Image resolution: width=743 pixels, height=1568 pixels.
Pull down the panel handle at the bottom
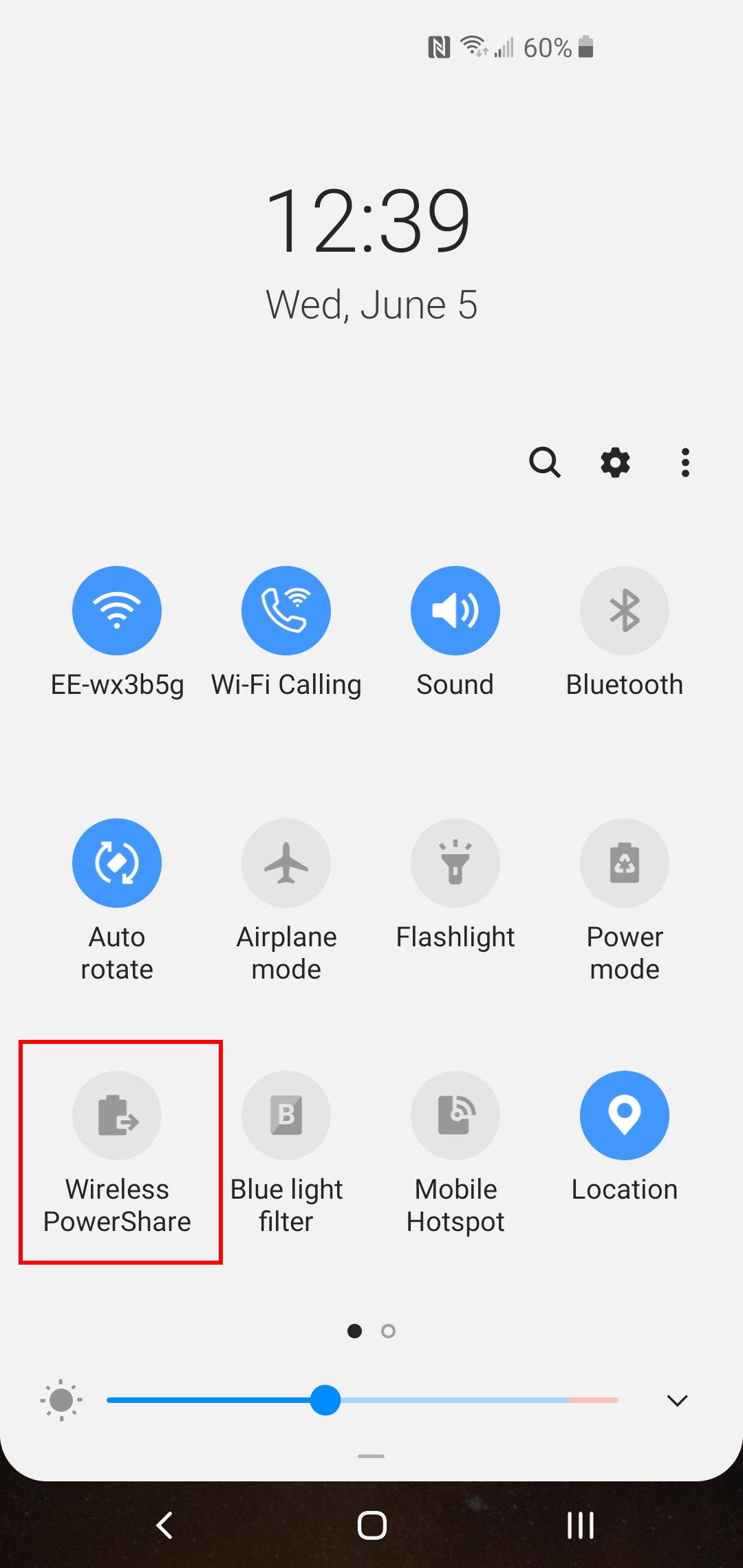(x=371, y=1456)
